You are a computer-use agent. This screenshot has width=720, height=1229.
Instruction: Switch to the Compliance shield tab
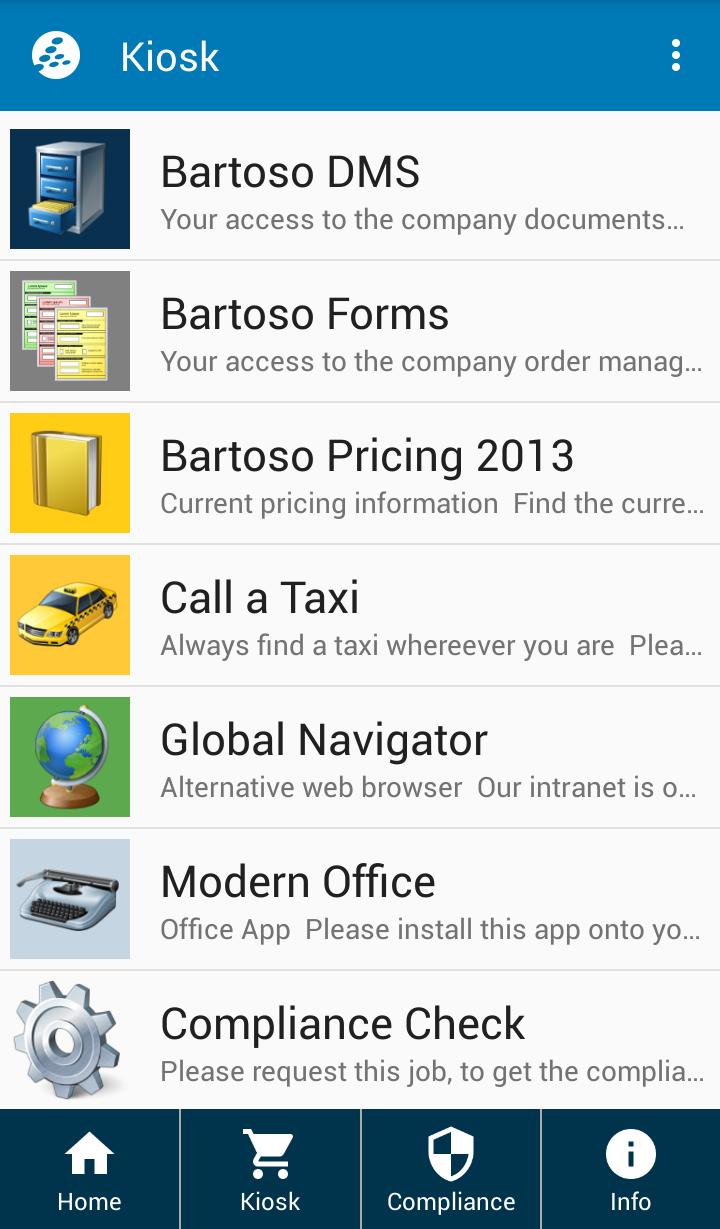(x=450, y=1168)
